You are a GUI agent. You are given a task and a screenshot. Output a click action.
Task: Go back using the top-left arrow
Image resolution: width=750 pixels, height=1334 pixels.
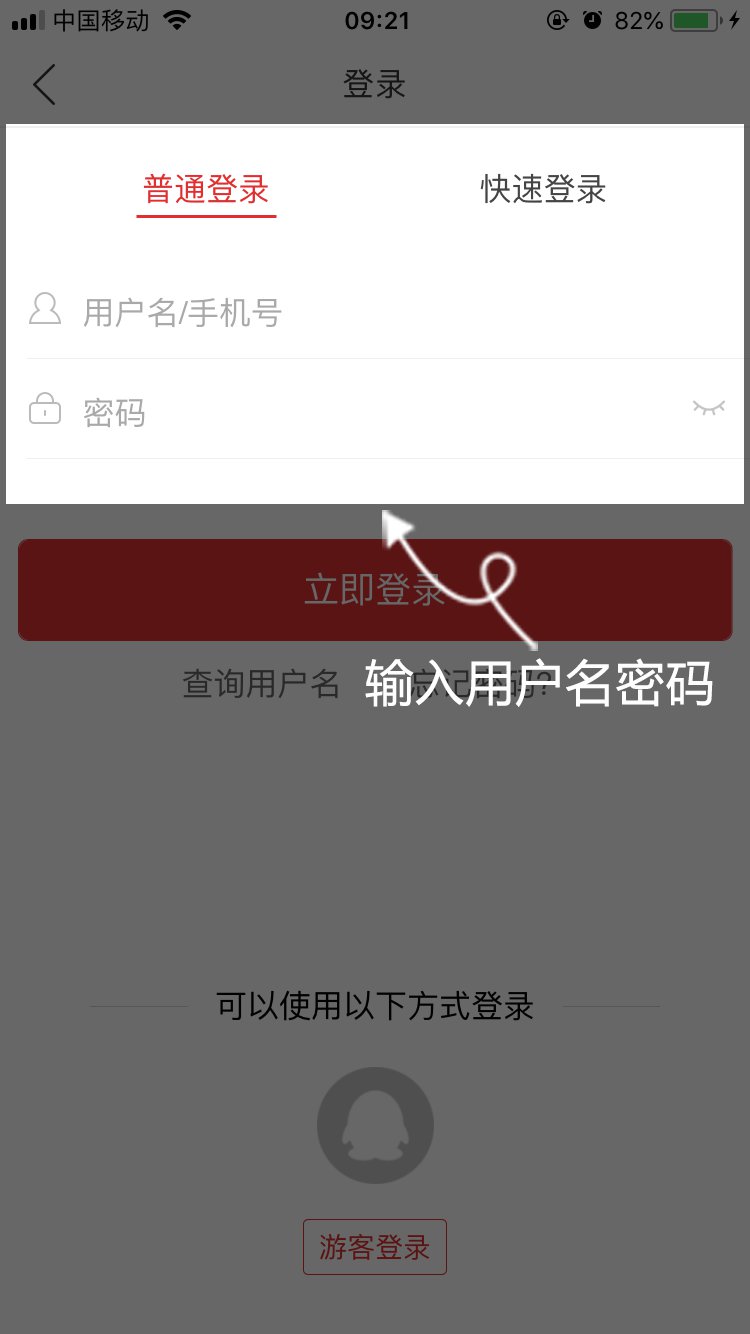(44, 85)
